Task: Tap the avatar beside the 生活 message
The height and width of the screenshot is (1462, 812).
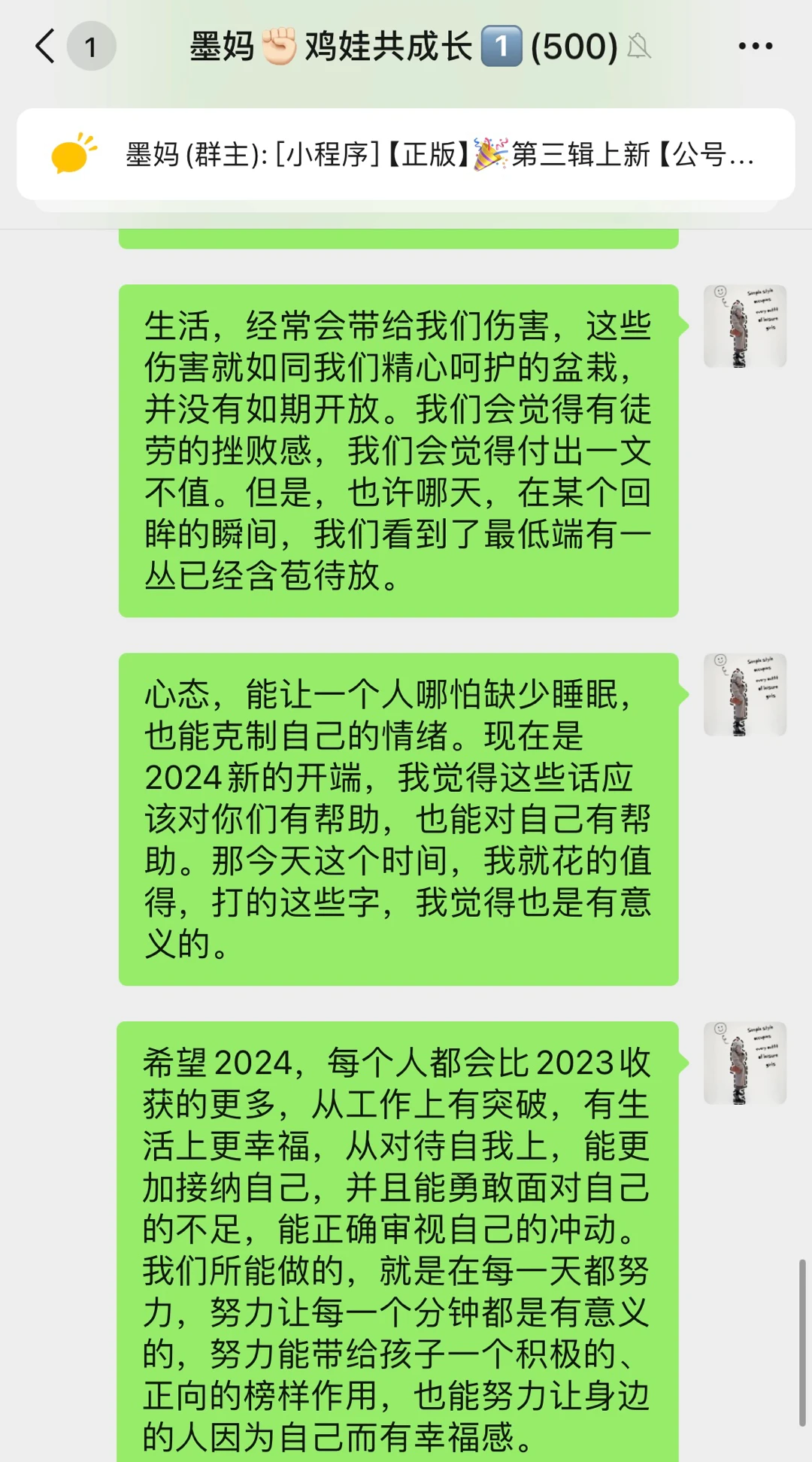Action: [x=744, y=326]
